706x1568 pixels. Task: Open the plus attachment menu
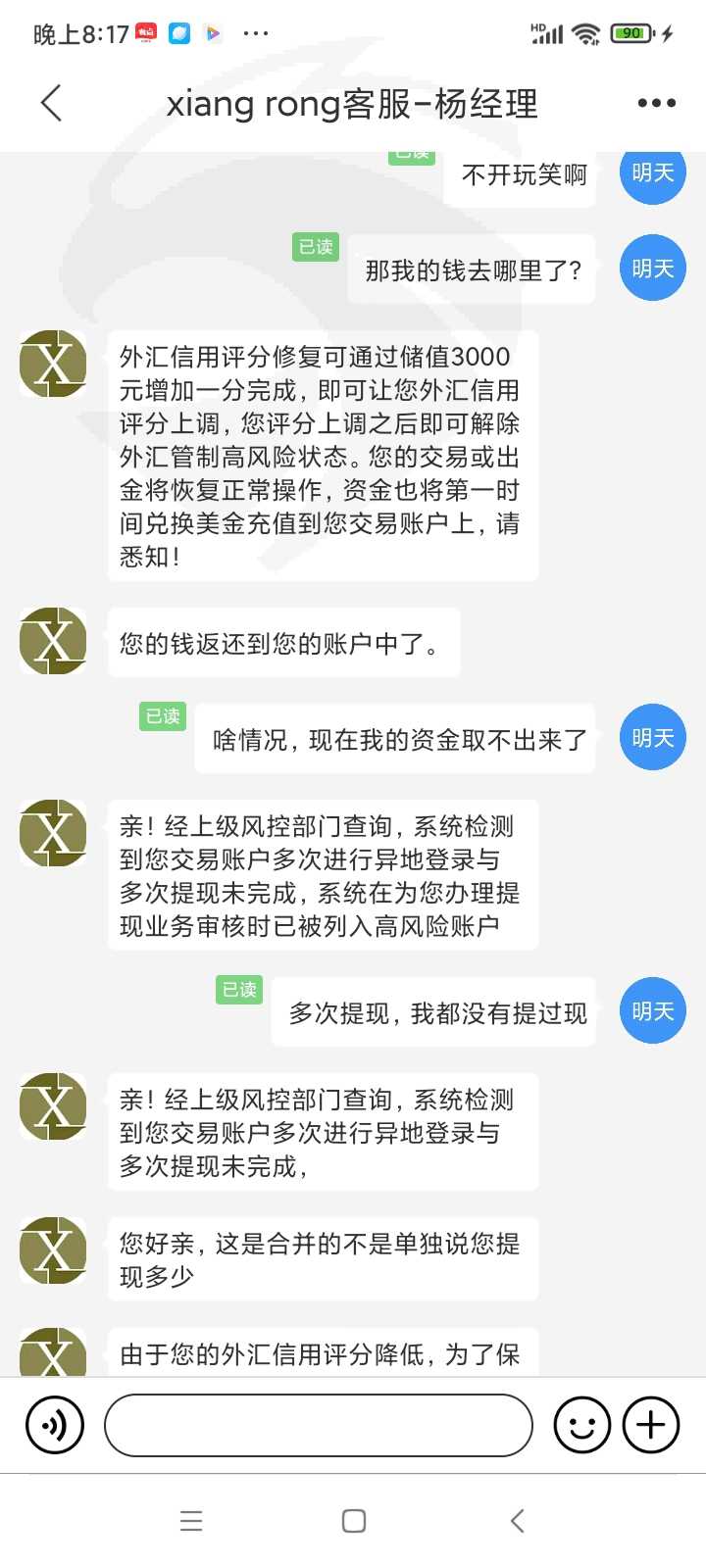click(x=651, y=1425)
